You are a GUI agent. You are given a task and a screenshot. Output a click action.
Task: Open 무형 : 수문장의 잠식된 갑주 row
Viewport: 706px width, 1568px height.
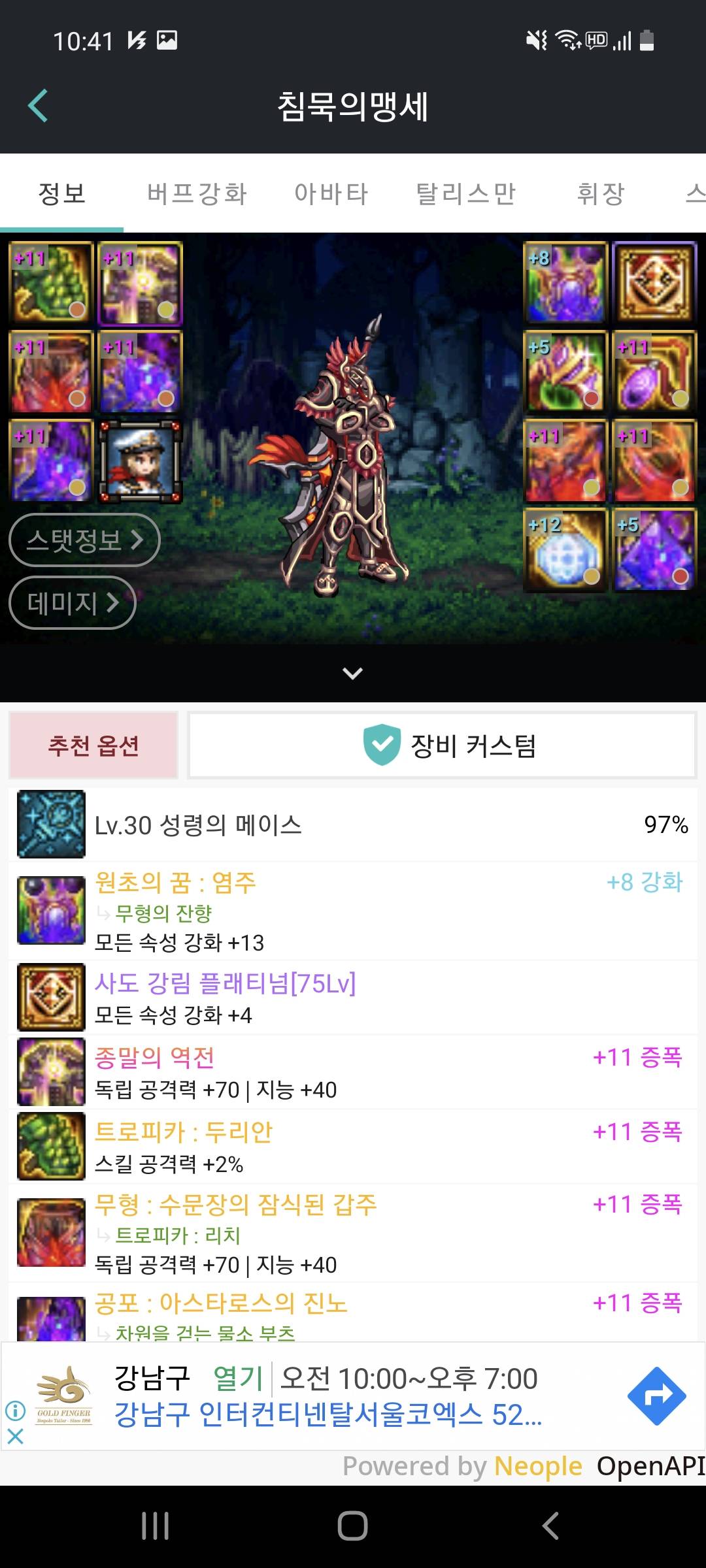(353, 1233)
